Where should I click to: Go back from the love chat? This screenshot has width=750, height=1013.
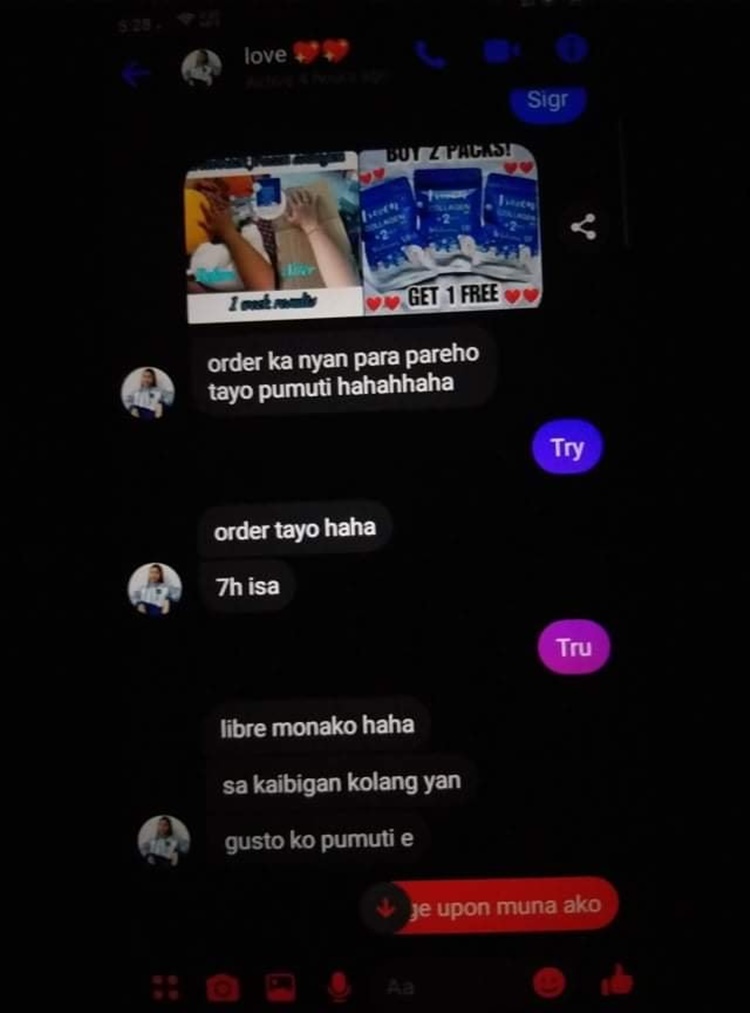[135, 74]
